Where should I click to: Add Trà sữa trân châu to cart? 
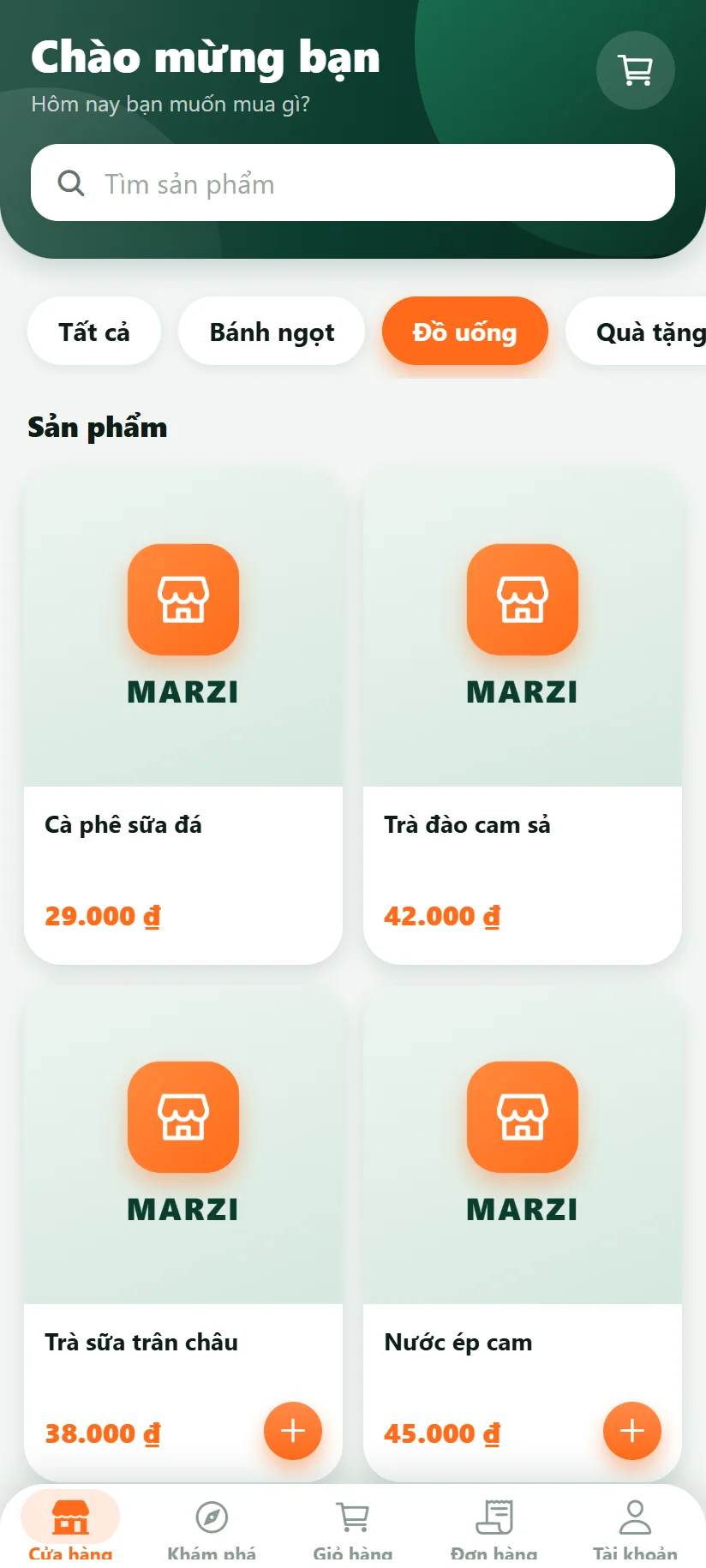(x=293, y=1431)
